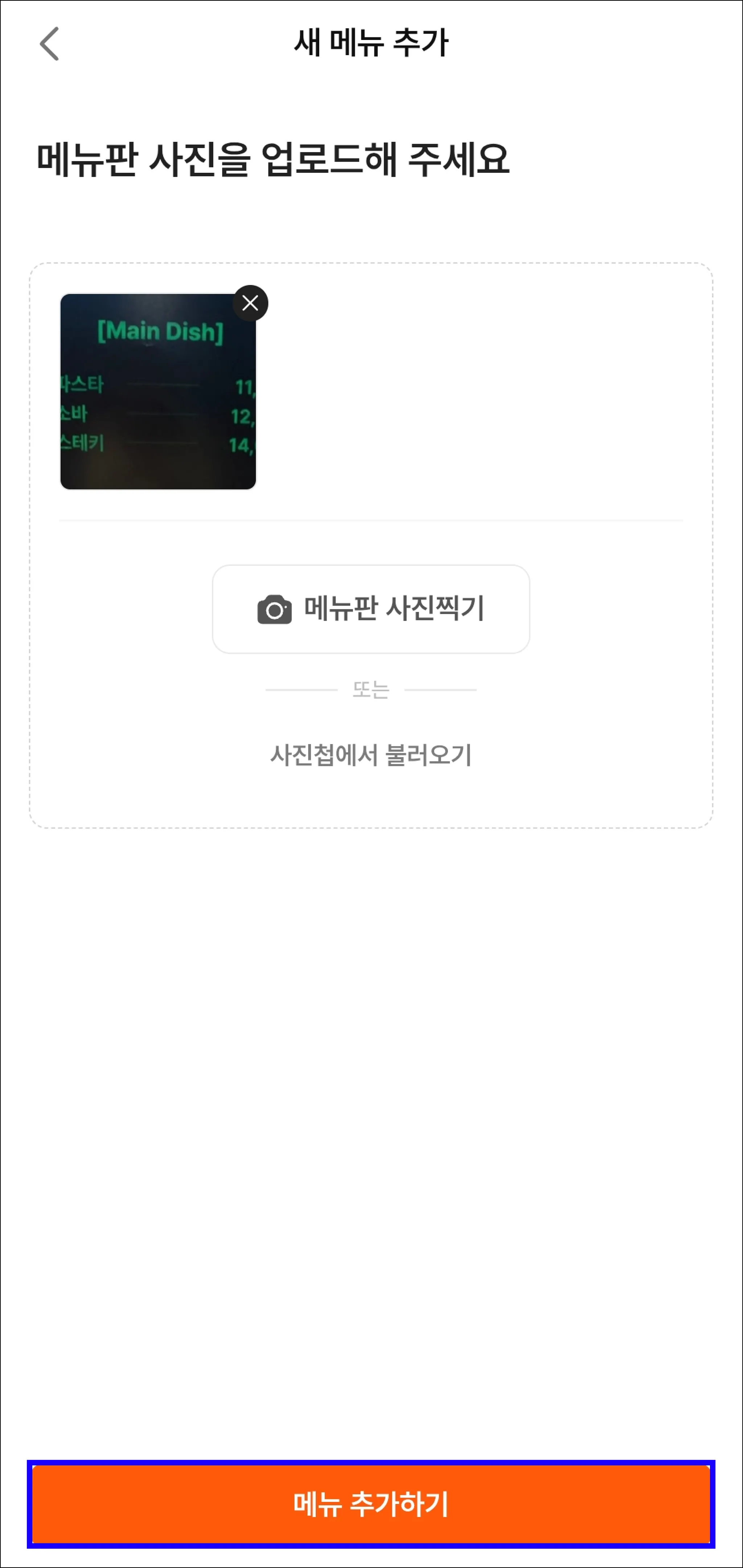Image resolution: width=743 pixels, height=1568 pixels.
Task: Tap 메뉴판 사진찍기 camera button
Action: [370, 609]
